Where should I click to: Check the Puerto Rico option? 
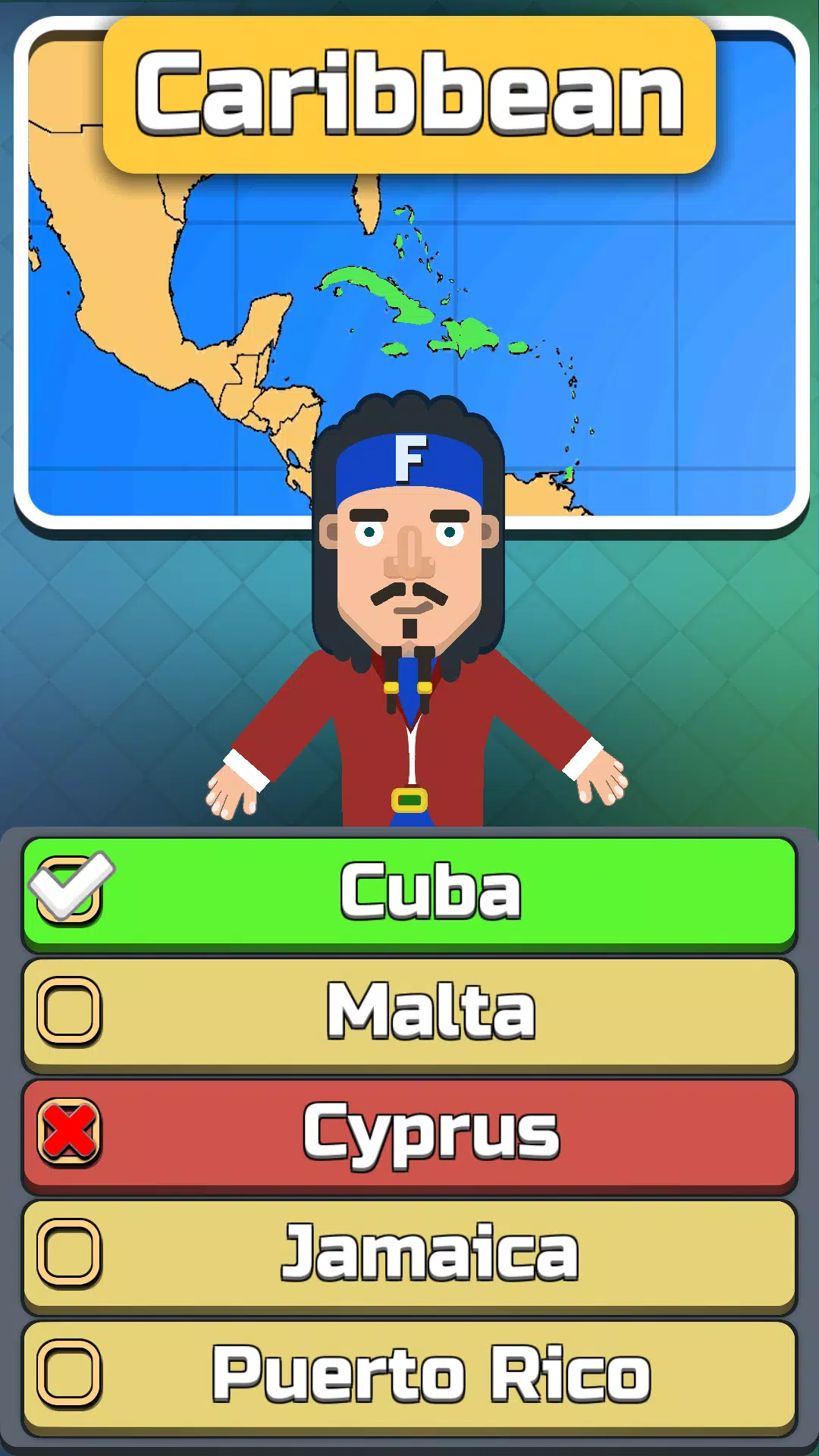409,1374
